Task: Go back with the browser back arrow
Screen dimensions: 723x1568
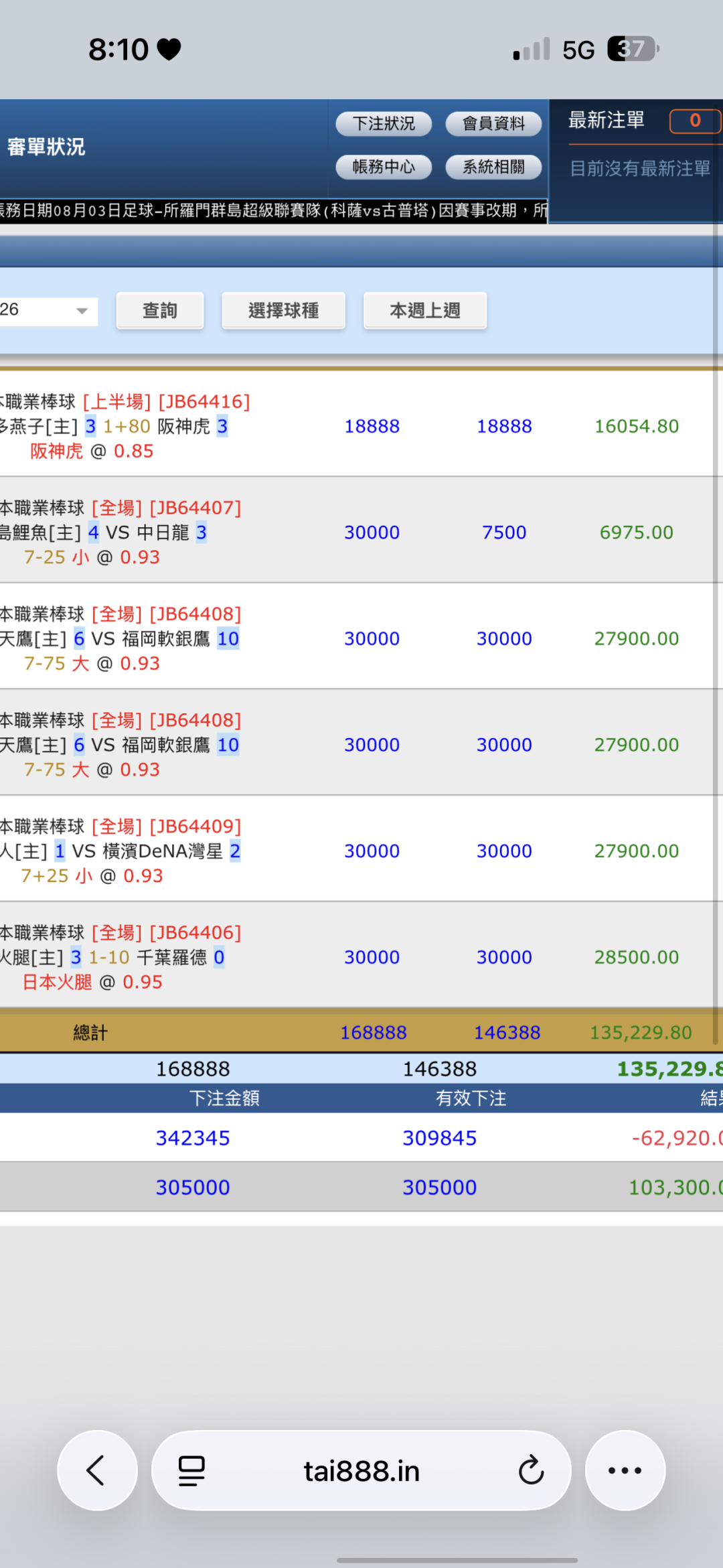Action: coord(97,1470)
